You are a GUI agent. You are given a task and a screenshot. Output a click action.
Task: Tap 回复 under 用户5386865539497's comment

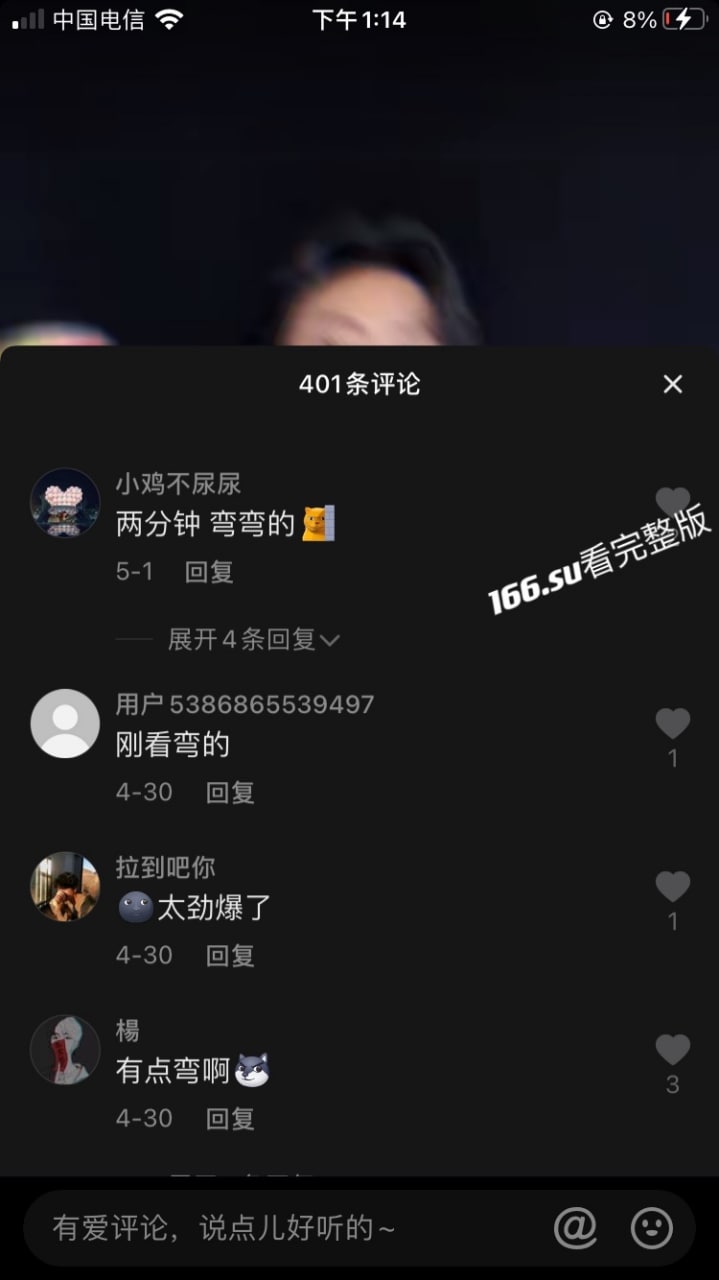coord(230,792)
